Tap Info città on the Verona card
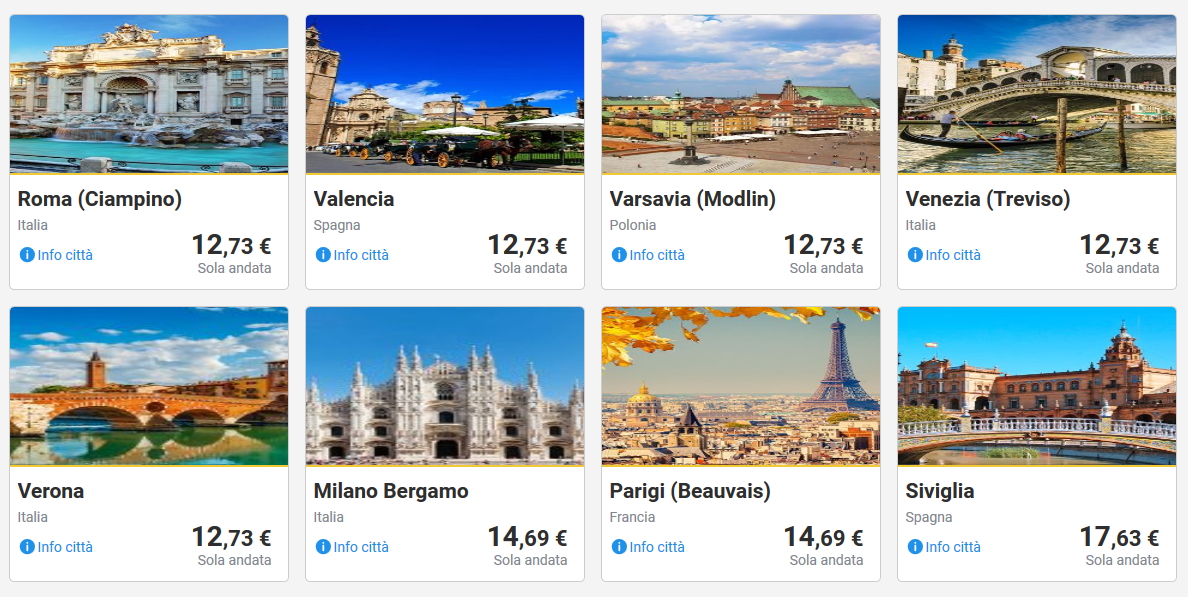 [57, 547]
